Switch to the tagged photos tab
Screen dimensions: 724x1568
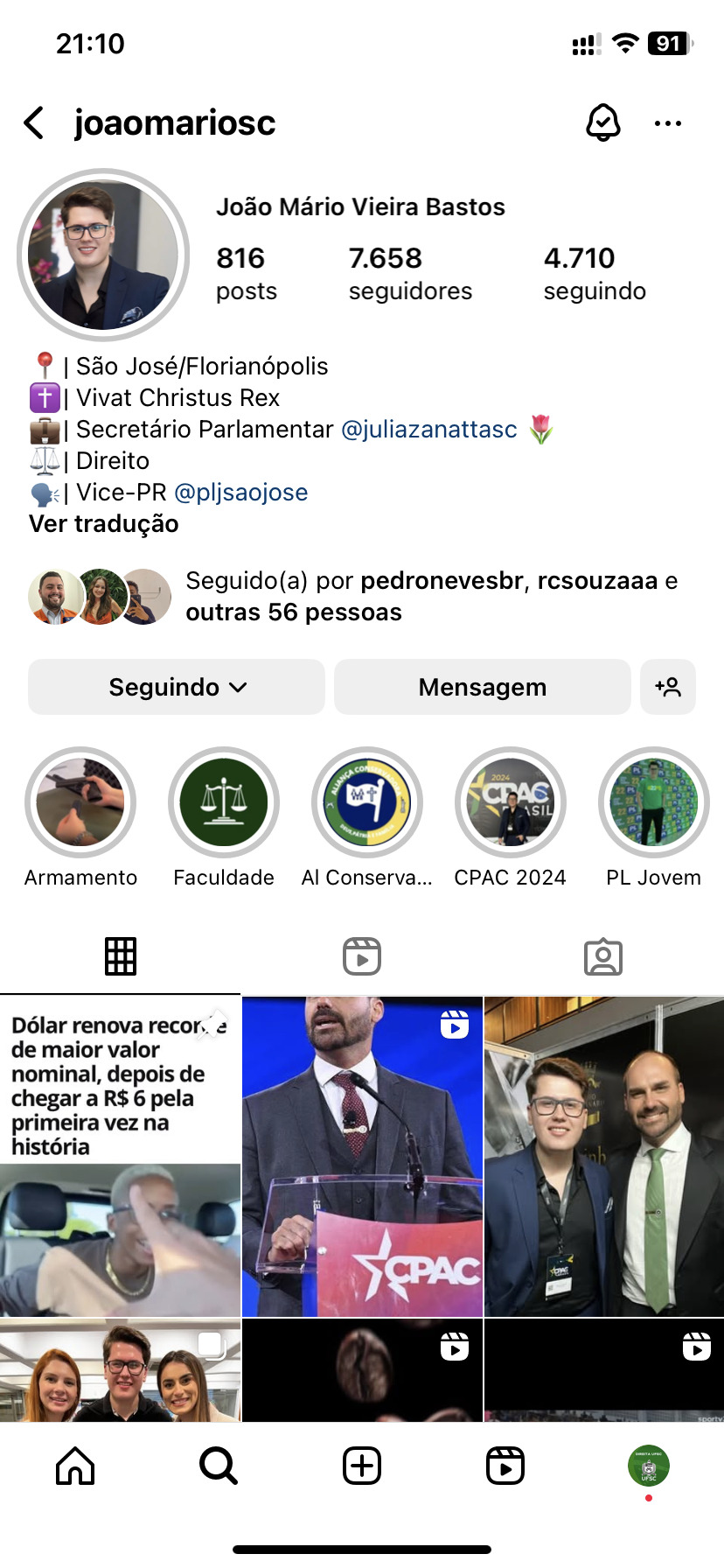click(603, 956)
